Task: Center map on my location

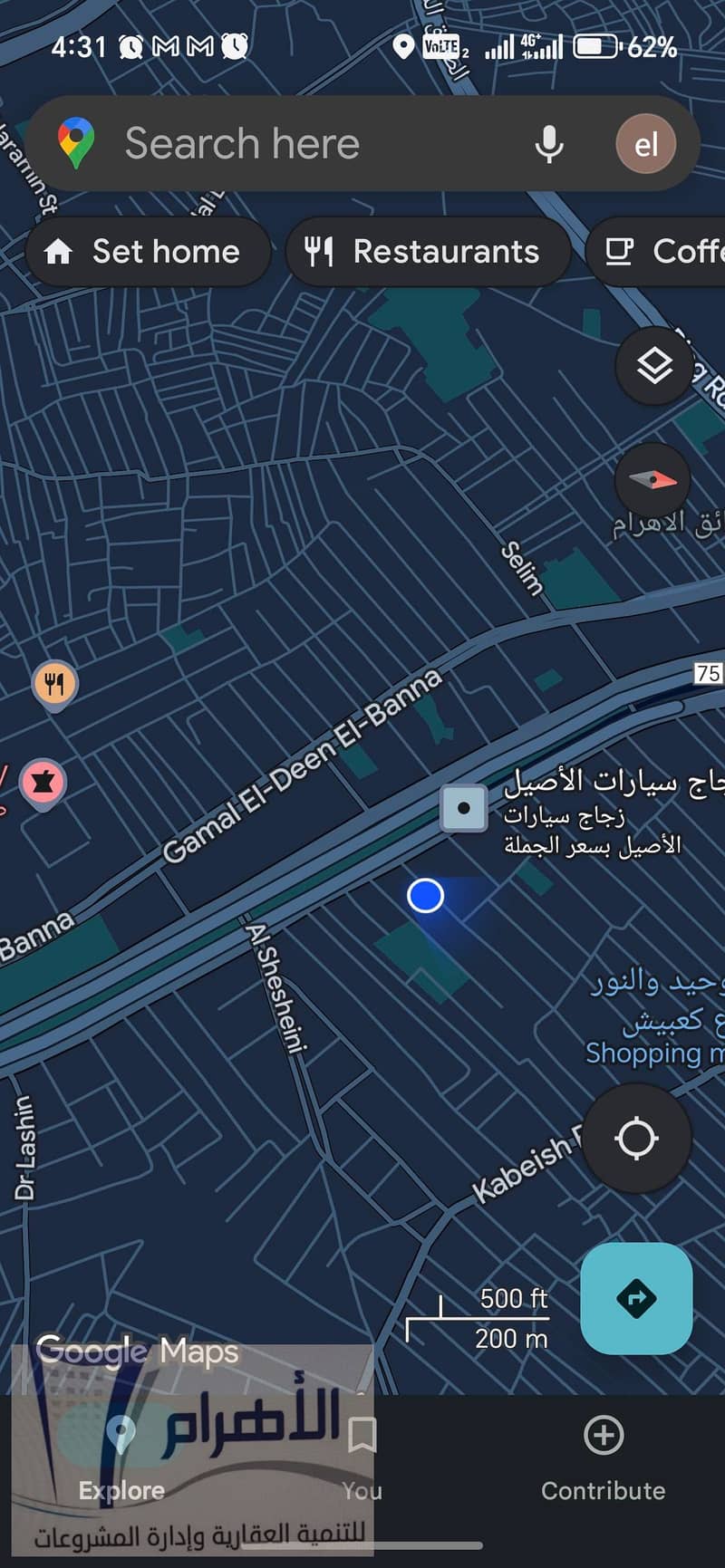Action: click(x=636, y=1138)
